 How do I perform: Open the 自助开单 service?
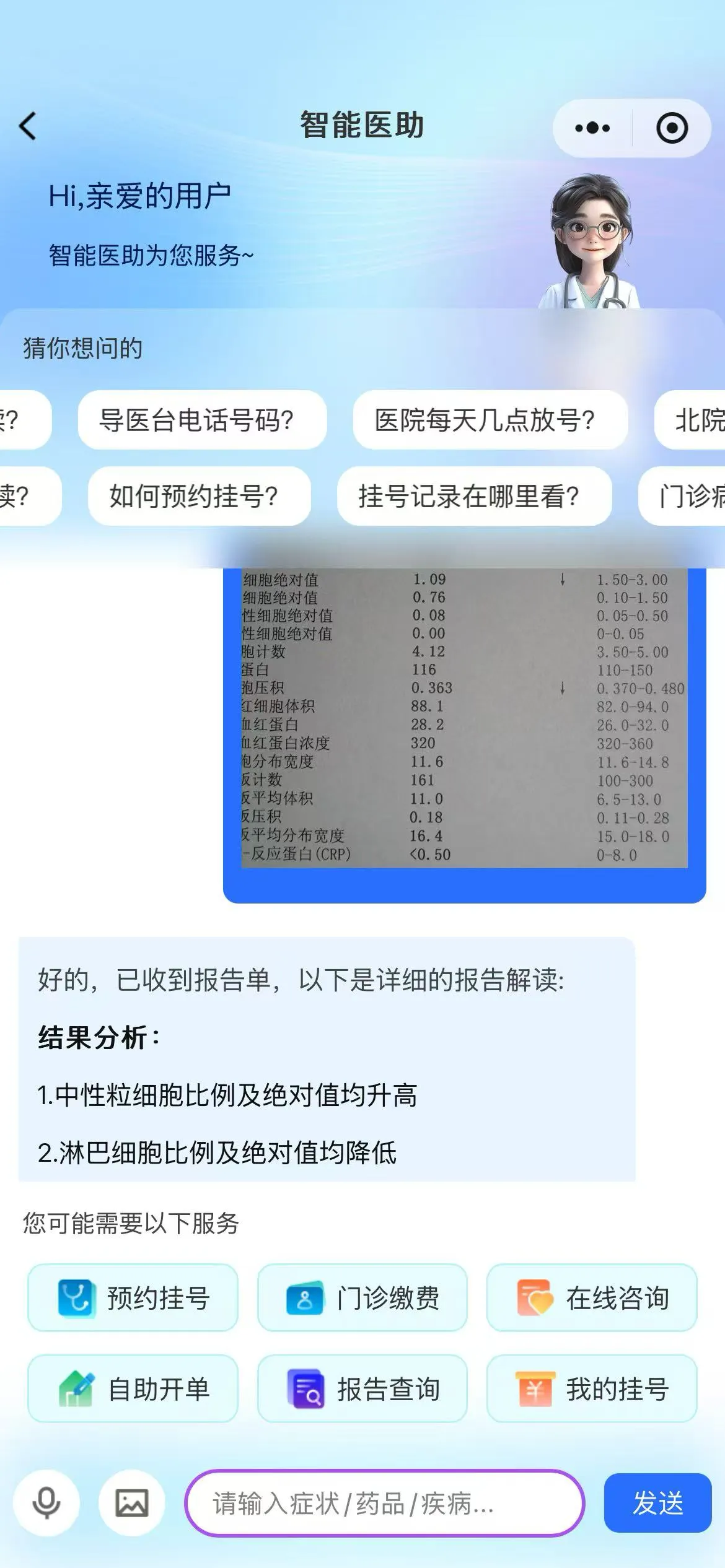coord(133,1389)
